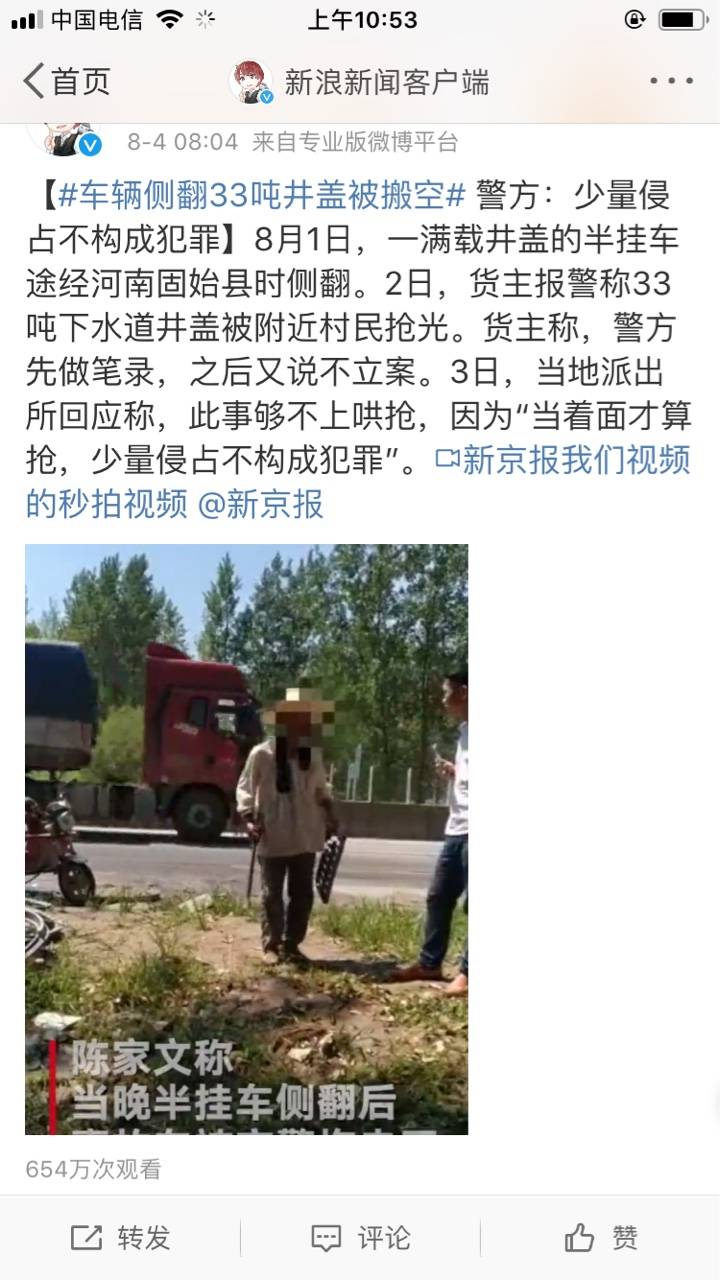Repost this Weibo with 转发
Image resolution: width=720 pixels, height=1280 pixels.
pyautogui.click(x=120, y=1238)
